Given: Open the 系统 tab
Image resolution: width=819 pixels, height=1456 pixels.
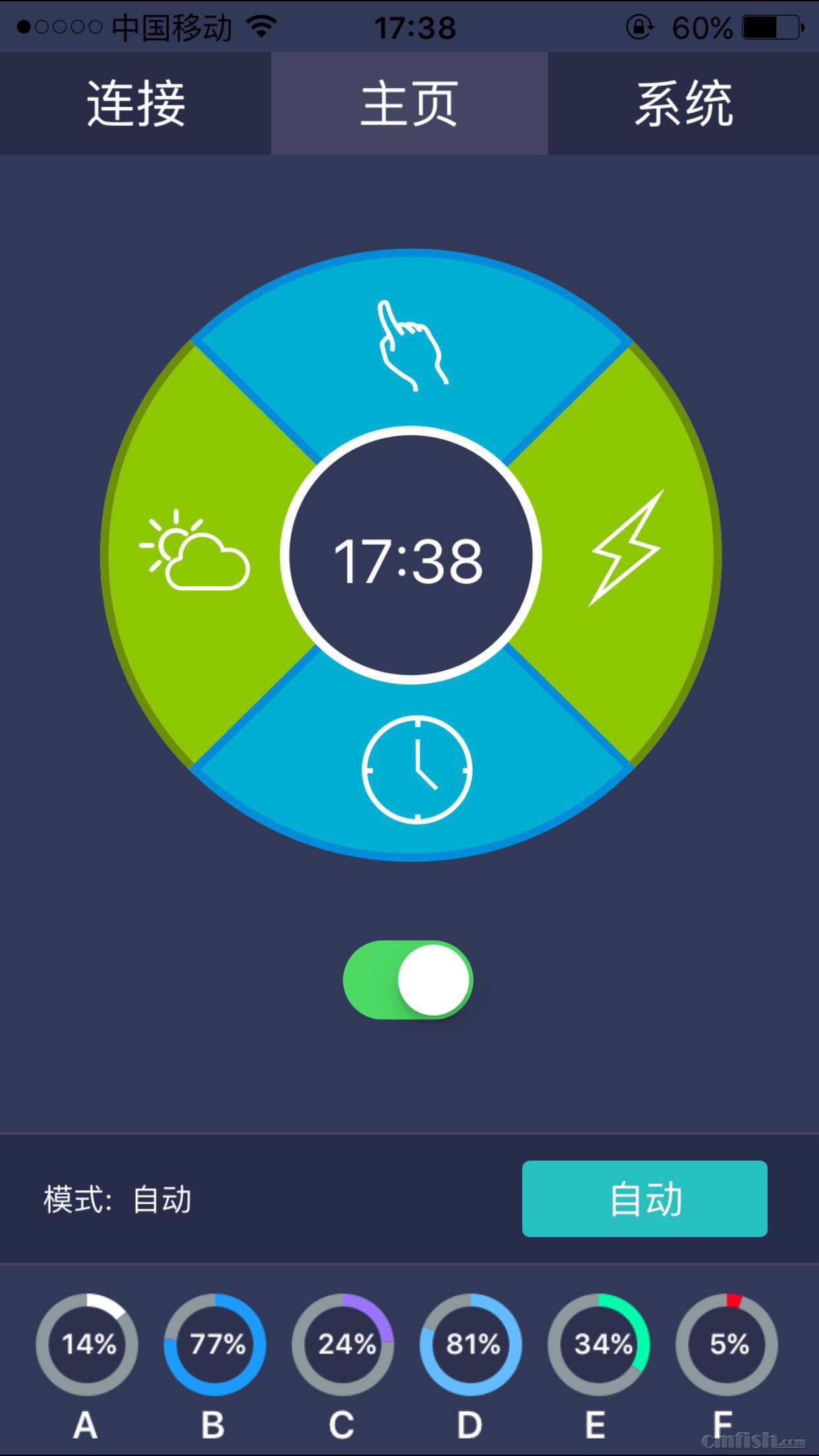Looking at the screenshot, I should [683, 104].
